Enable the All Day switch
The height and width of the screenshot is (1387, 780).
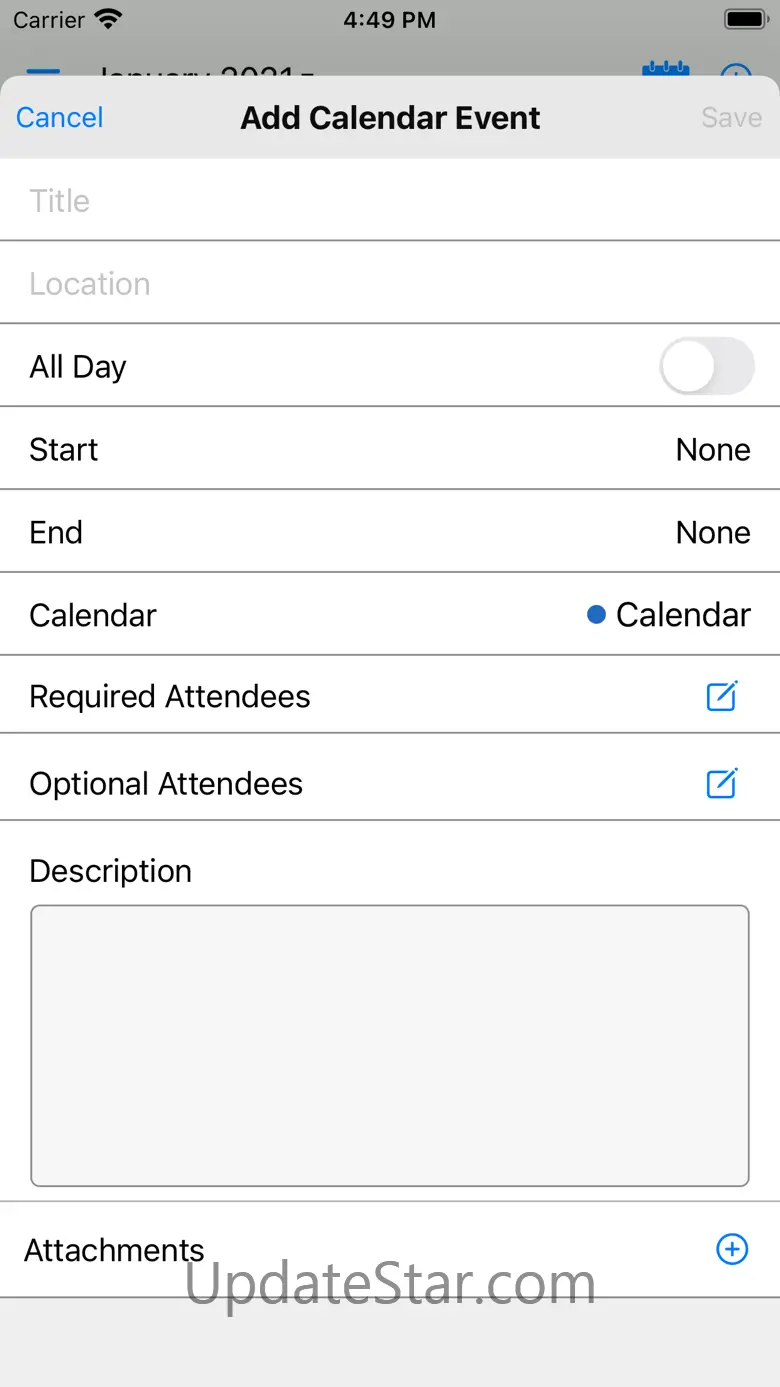707,366
